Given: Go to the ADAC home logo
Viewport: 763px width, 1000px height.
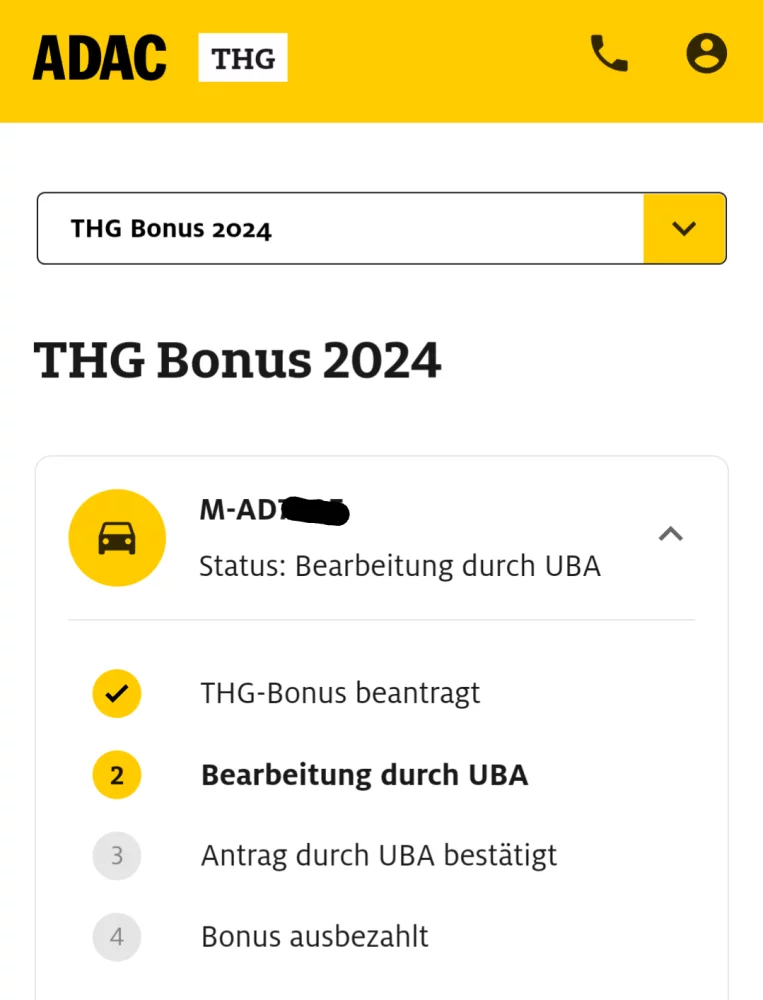Looking at the screenshot, I should [99, 57].
